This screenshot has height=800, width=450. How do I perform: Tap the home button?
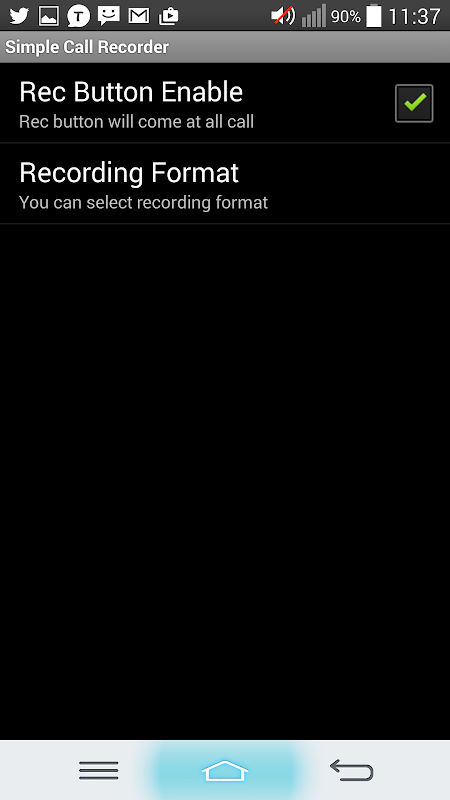click(x=225, y=770)
